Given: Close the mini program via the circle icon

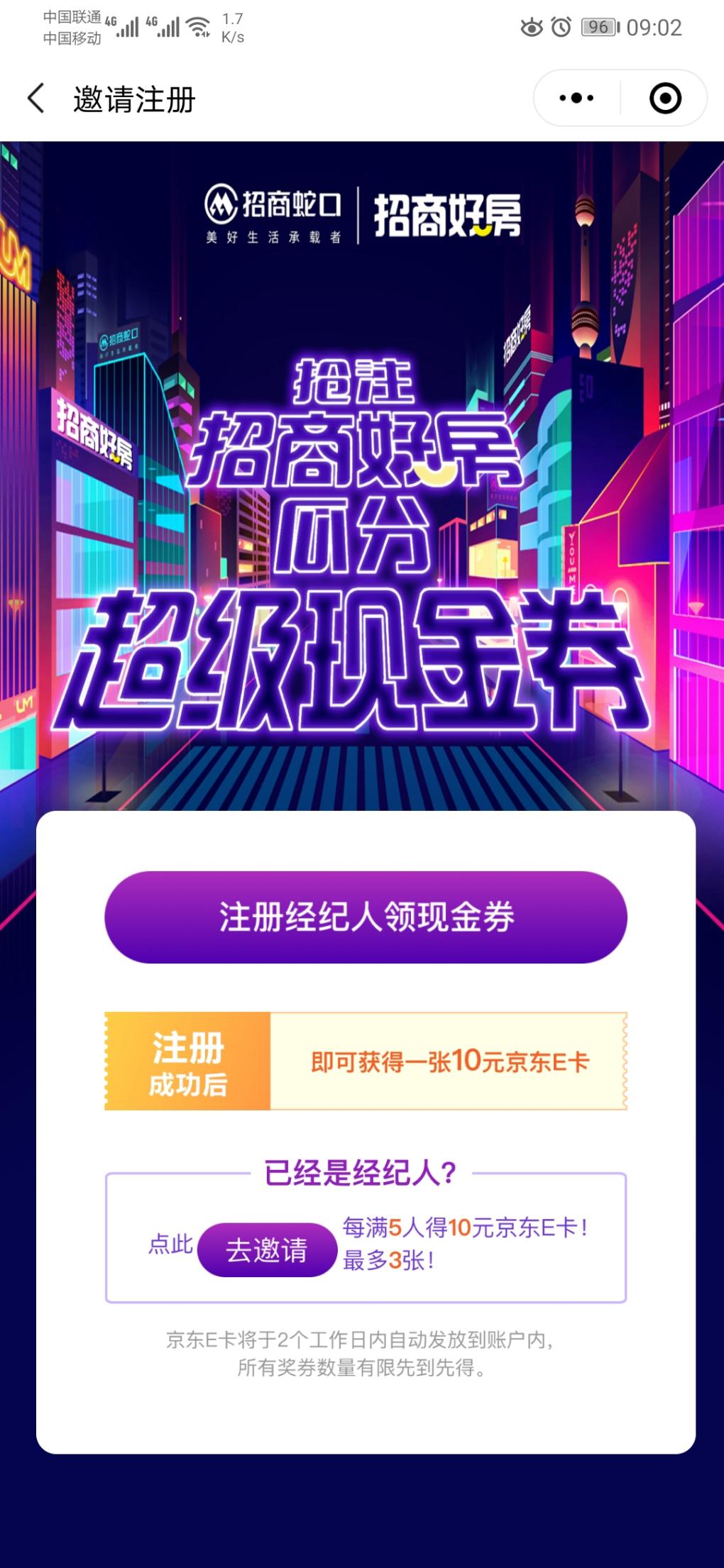Looking at the screenshot, I should coord(665,99).
